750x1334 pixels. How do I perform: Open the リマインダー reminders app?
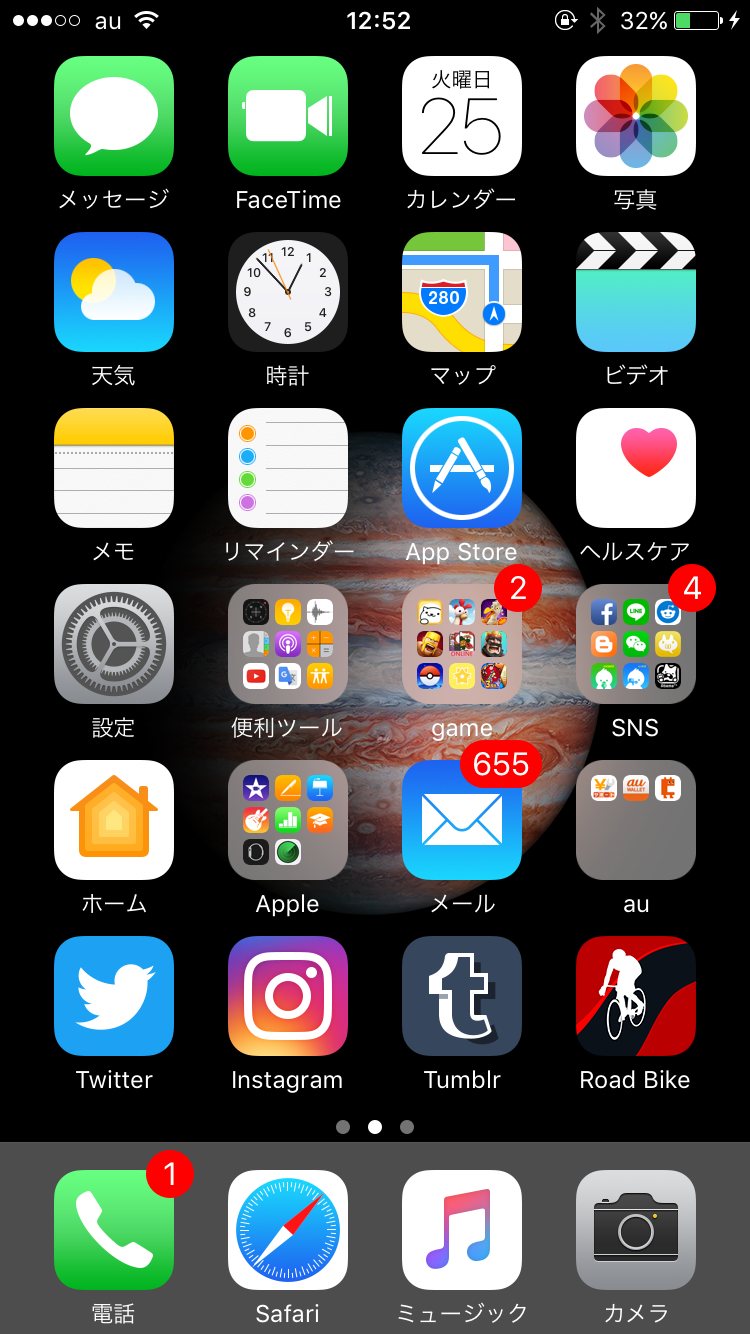pos(288,468)
